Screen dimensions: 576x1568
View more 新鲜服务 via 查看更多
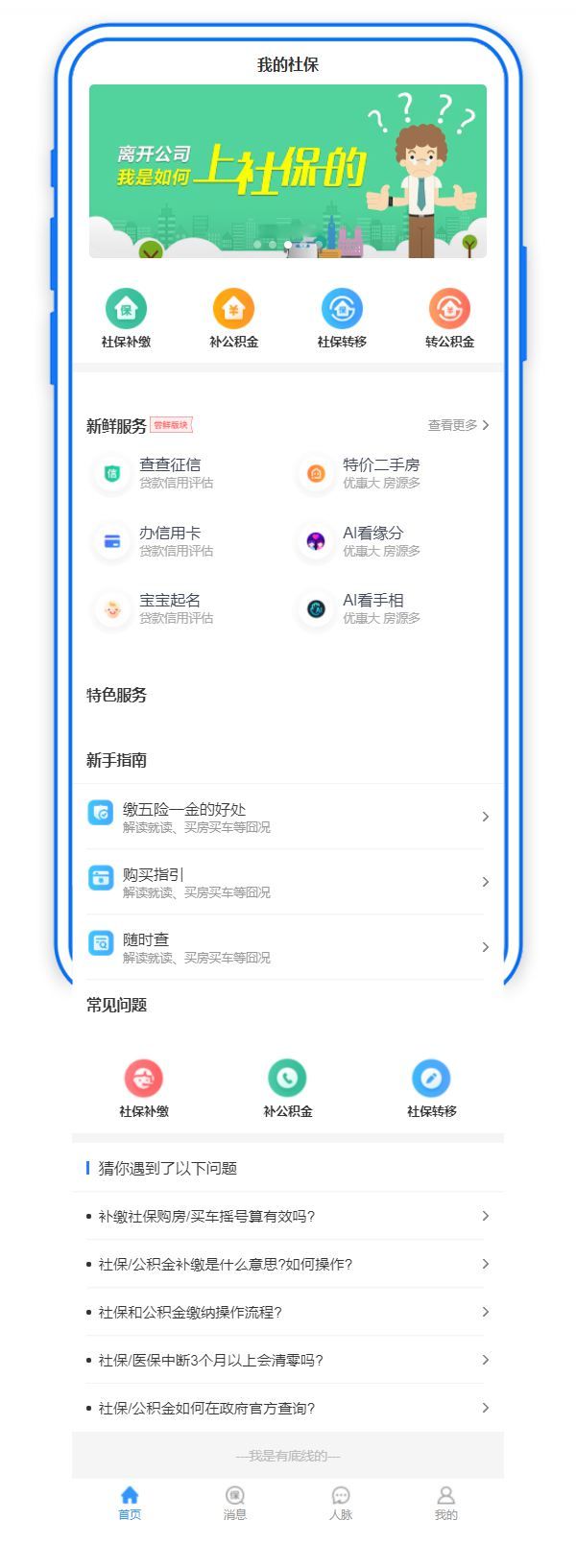point(458,425)
